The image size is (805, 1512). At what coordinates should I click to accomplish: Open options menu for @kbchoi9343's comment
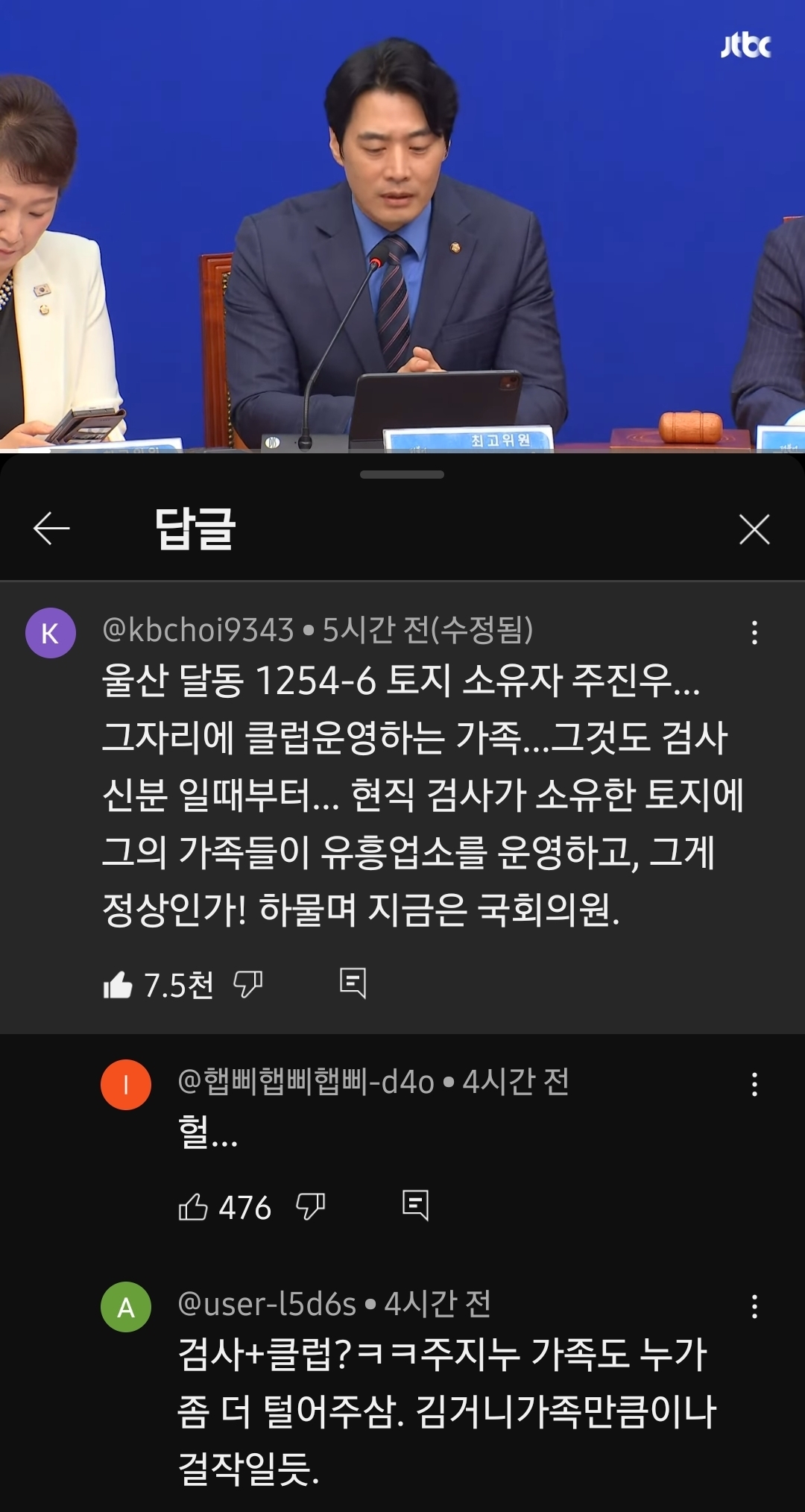[x=754, y=632]
